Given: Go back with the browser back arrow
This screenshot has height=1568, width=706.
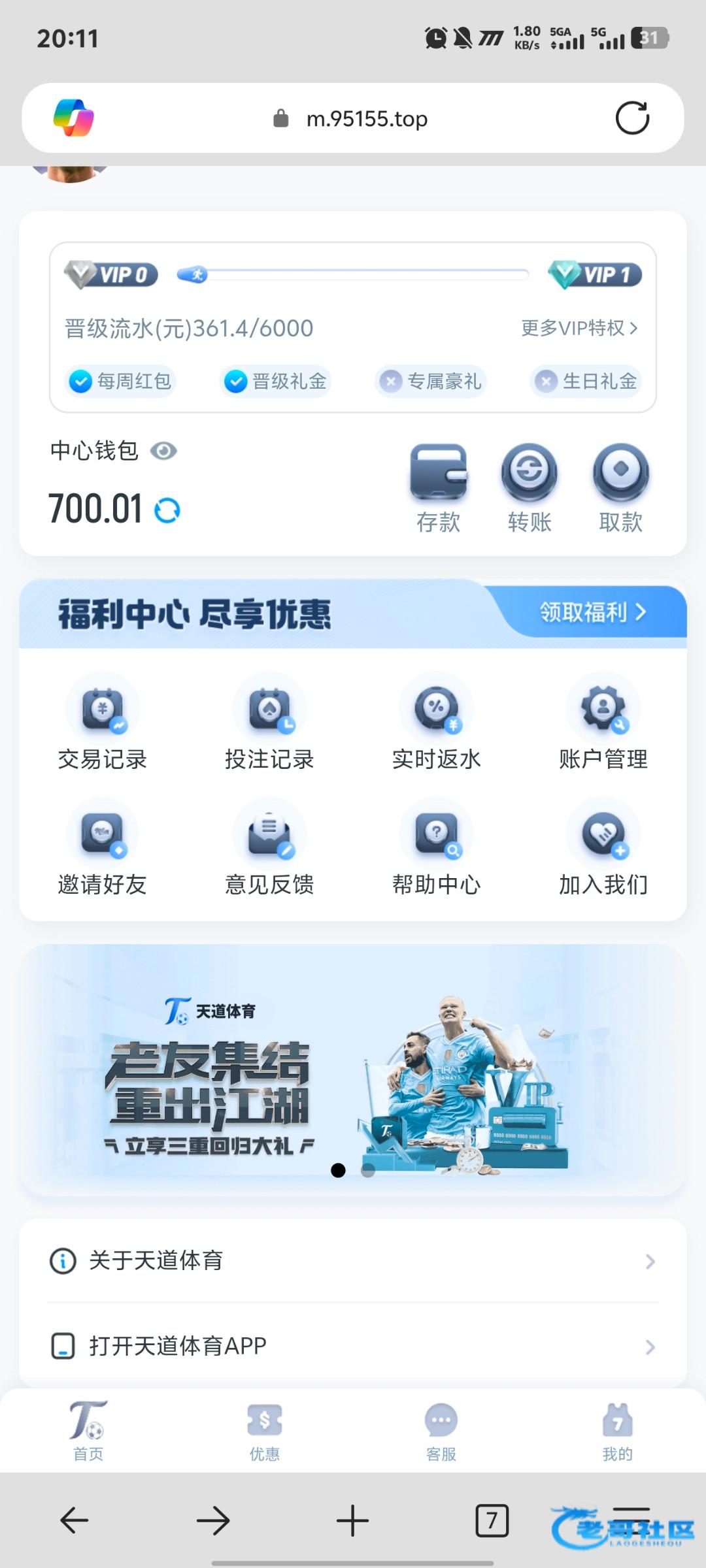Looking at the screenshot, I should pos(75,1520).
